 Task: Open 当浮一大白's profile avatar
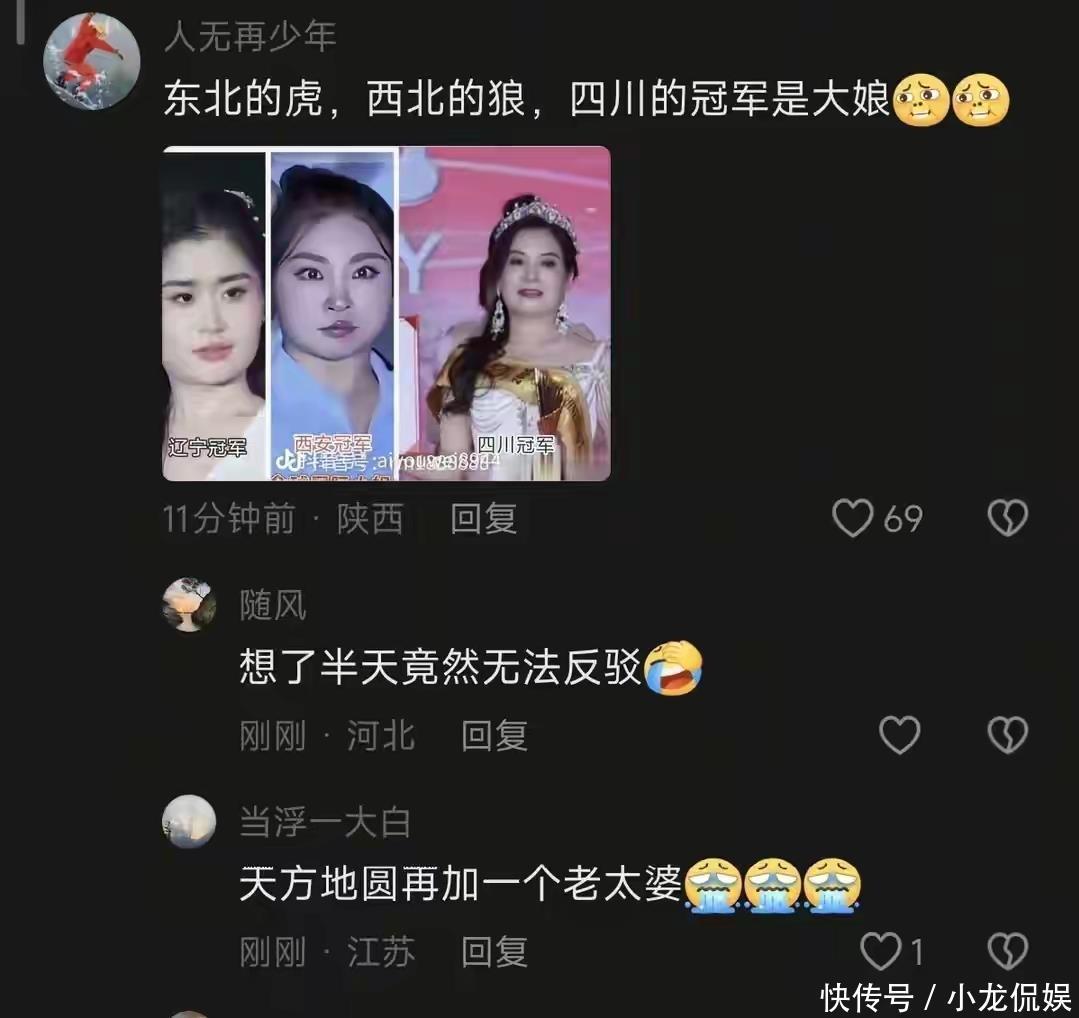[x=189, y=821]
